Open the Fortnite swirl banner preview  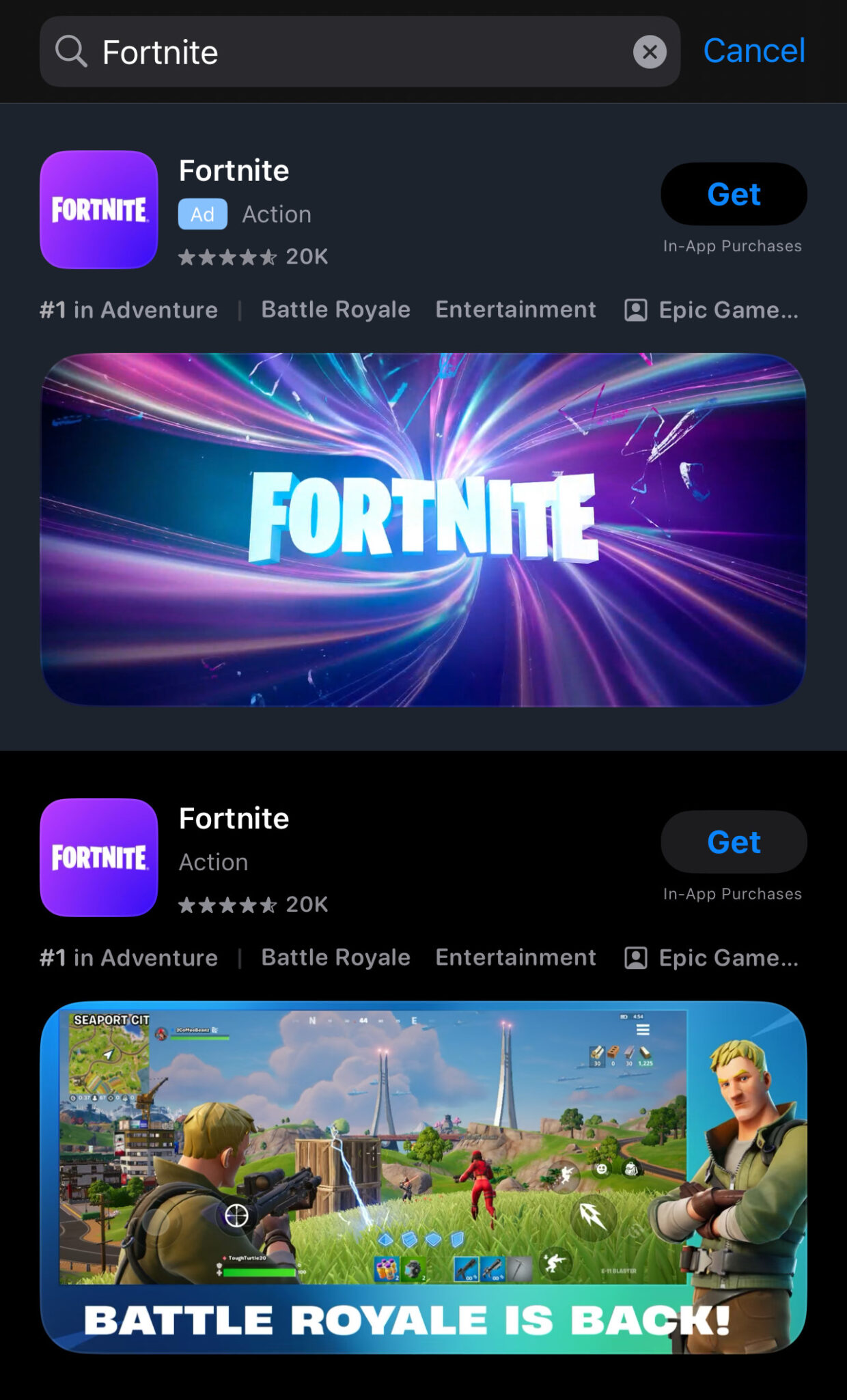(x=423, y=529)
